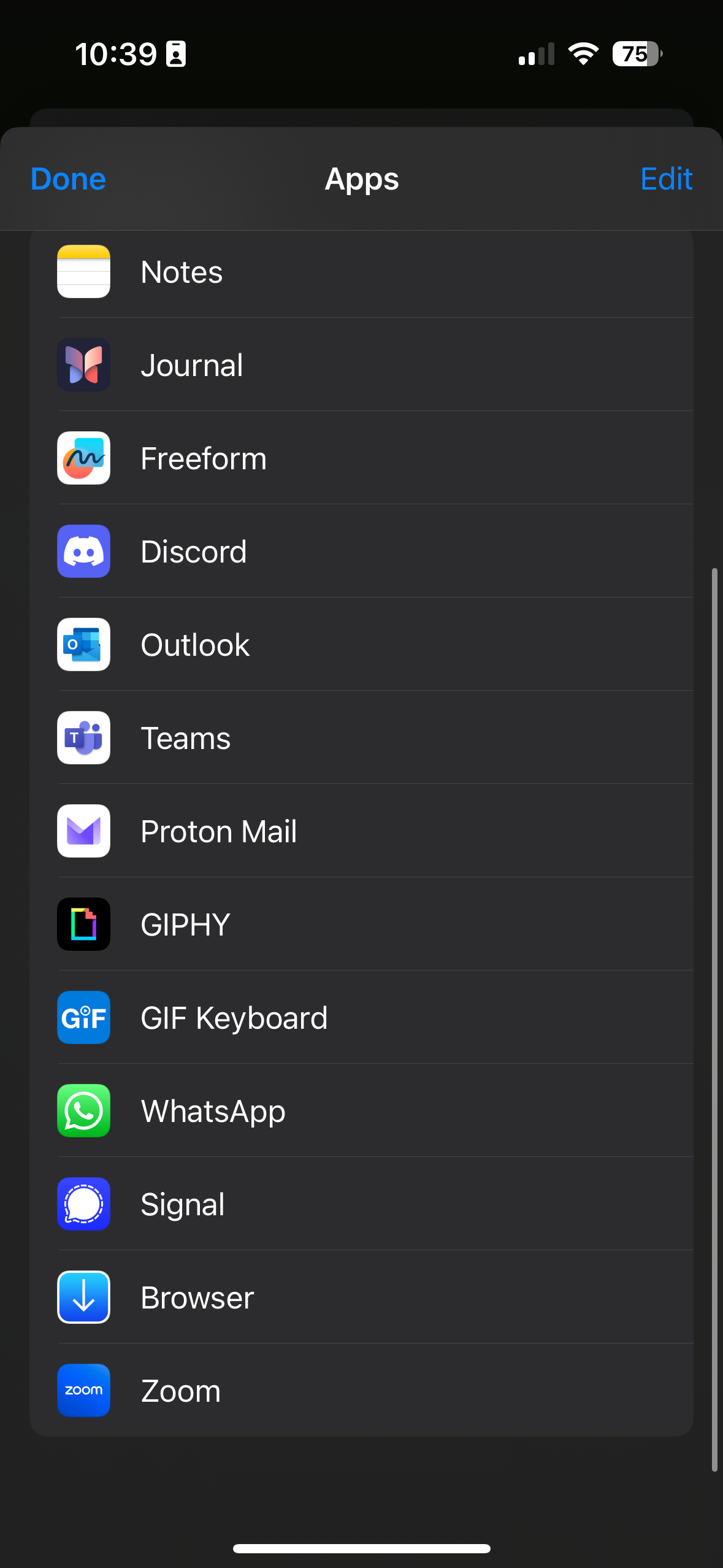Pick Proton Mail from the list
Screen dimensions: 723x1568
[x=361, y=831]
